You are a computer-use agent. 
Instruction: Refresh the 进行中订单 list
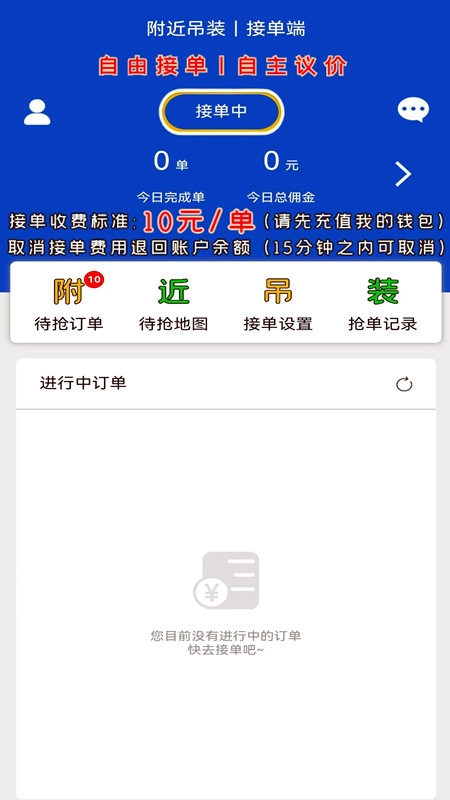click(404, 384)
